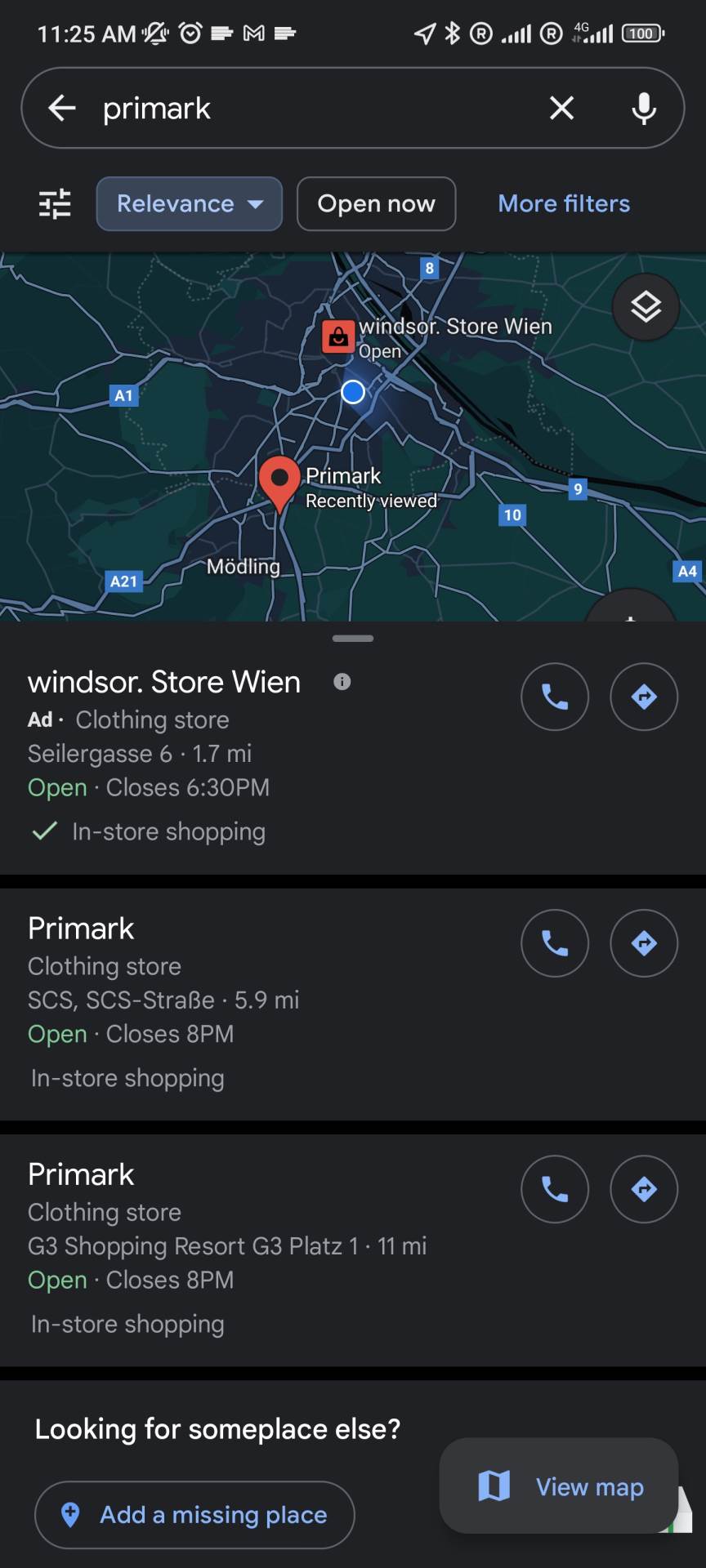Call windsor. Store Wien
706x1568 pixels.
555,697
